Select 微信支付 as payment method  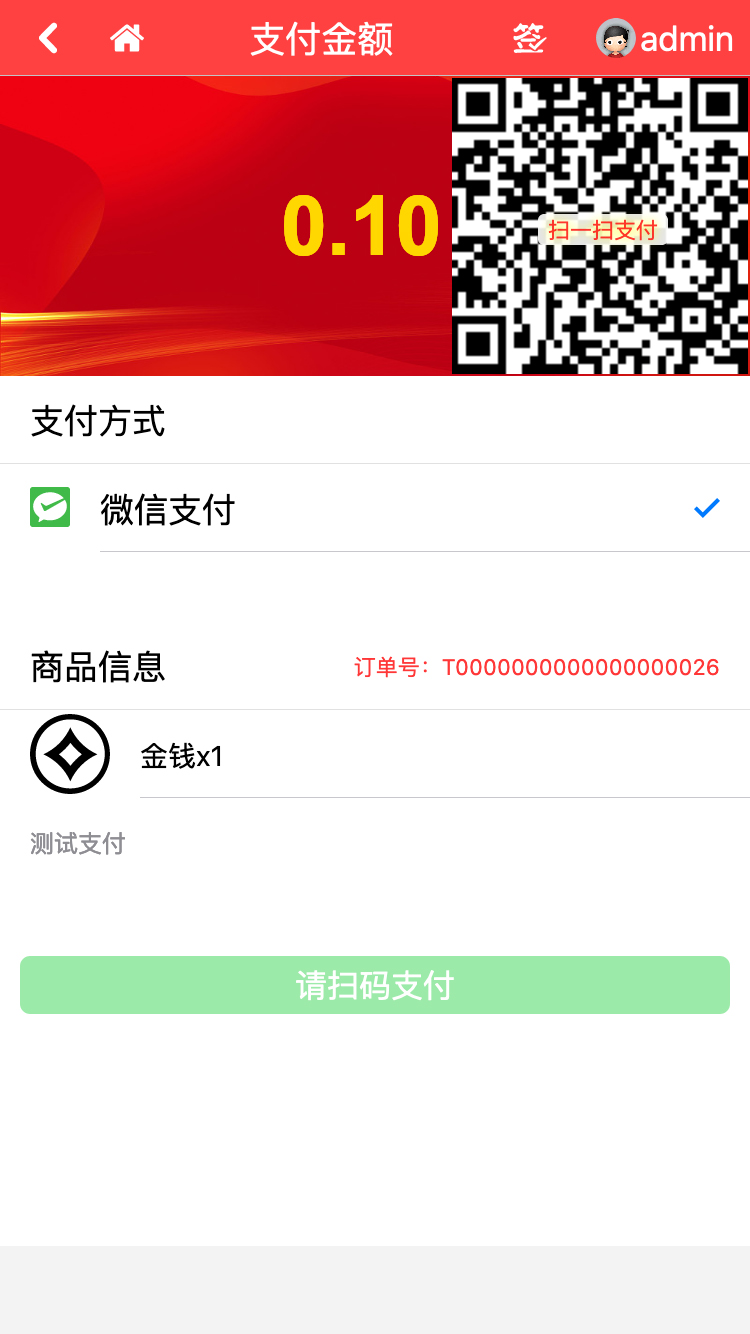(x=375, y=509)
